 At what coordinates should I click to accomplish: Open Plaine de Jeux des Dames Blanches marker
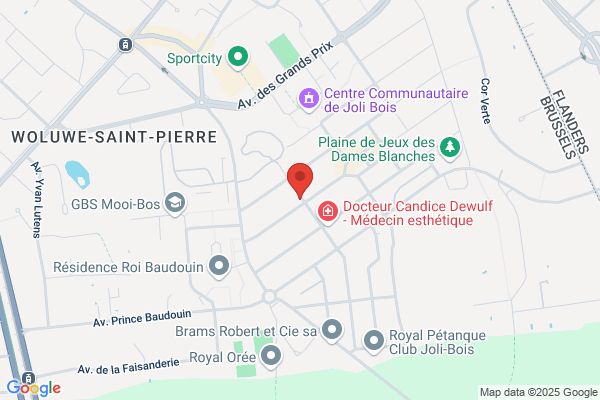tap(450, 149)
